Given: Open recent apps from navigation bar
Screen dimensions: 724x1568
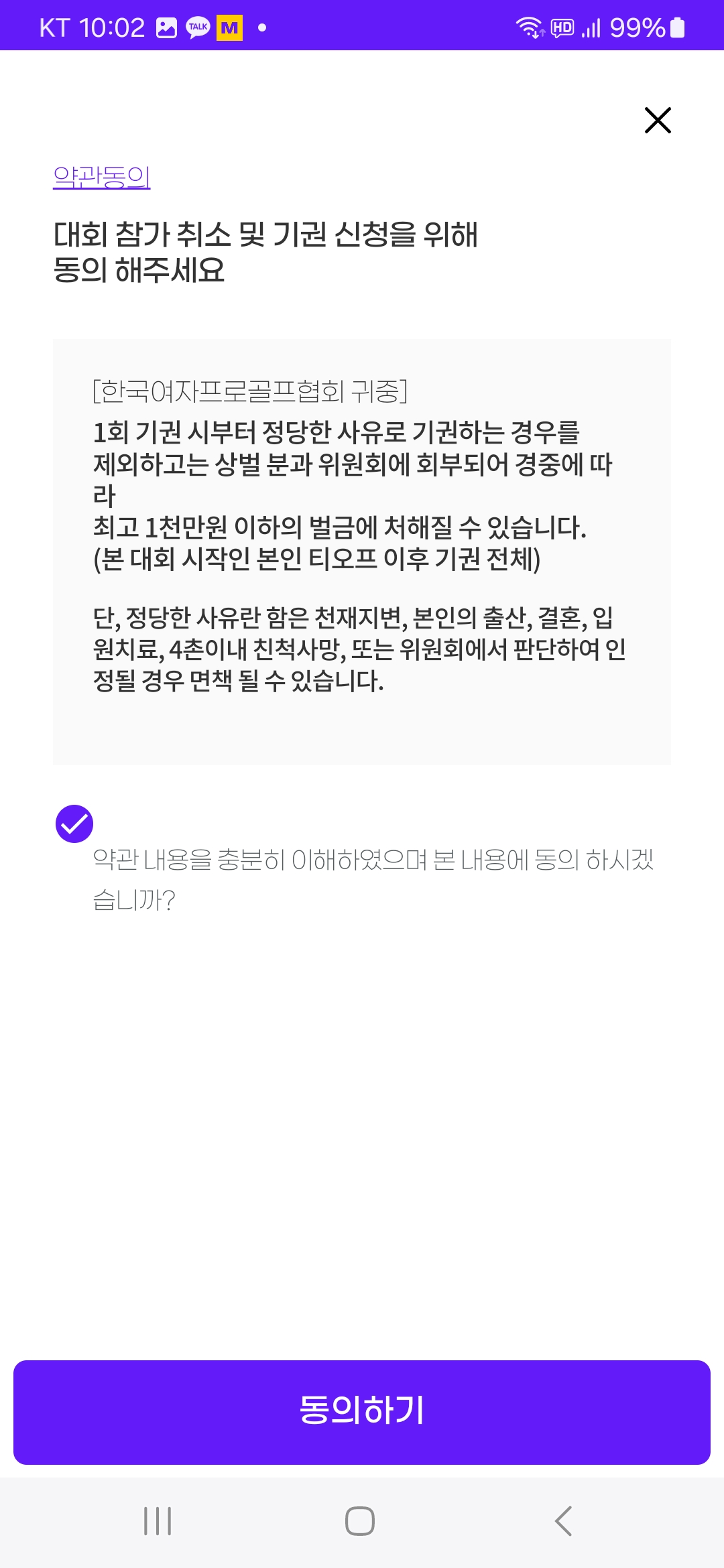Looking at the screenshot, I should tap(158, 1520).
